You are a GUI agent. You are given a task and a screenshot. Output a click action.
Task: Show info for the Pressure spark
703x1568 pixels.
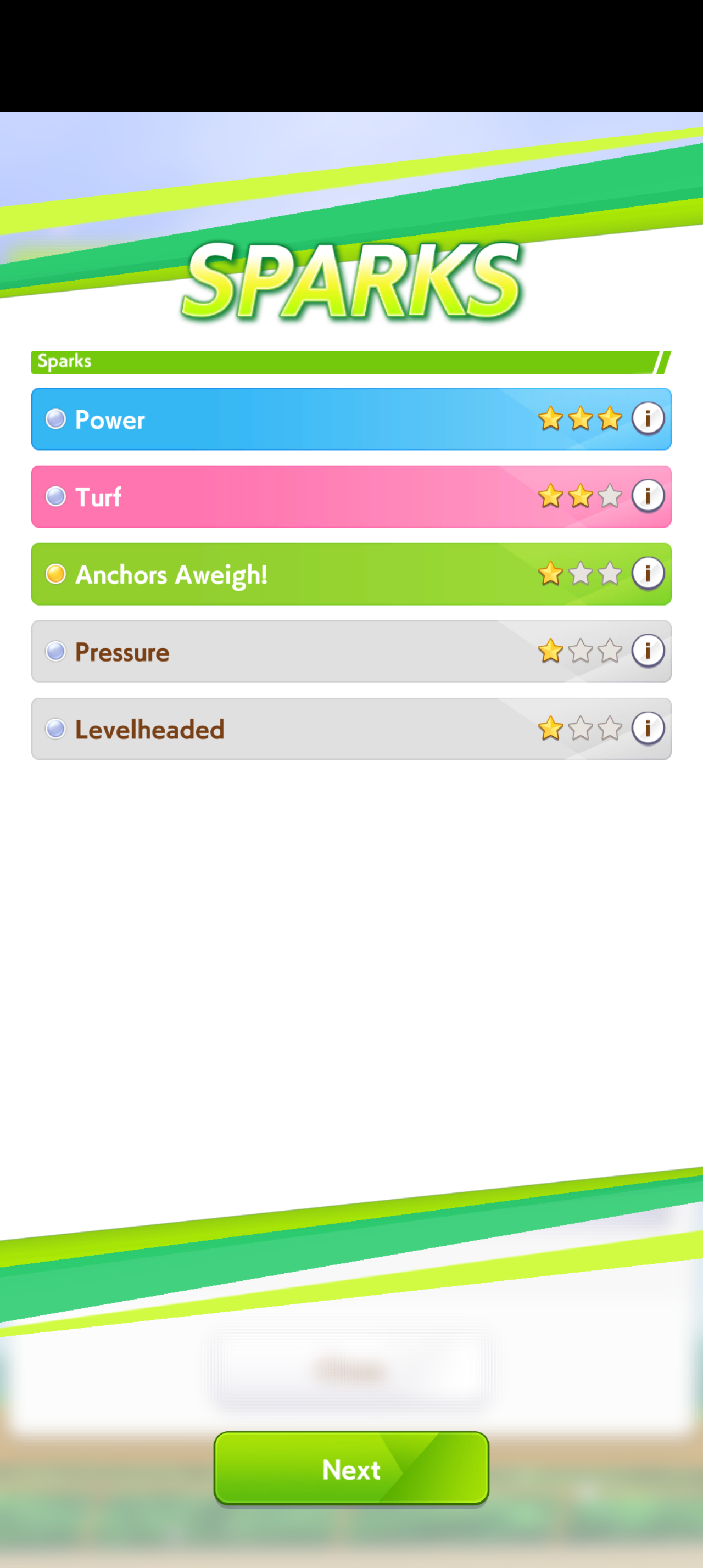[x=648, y=651]
